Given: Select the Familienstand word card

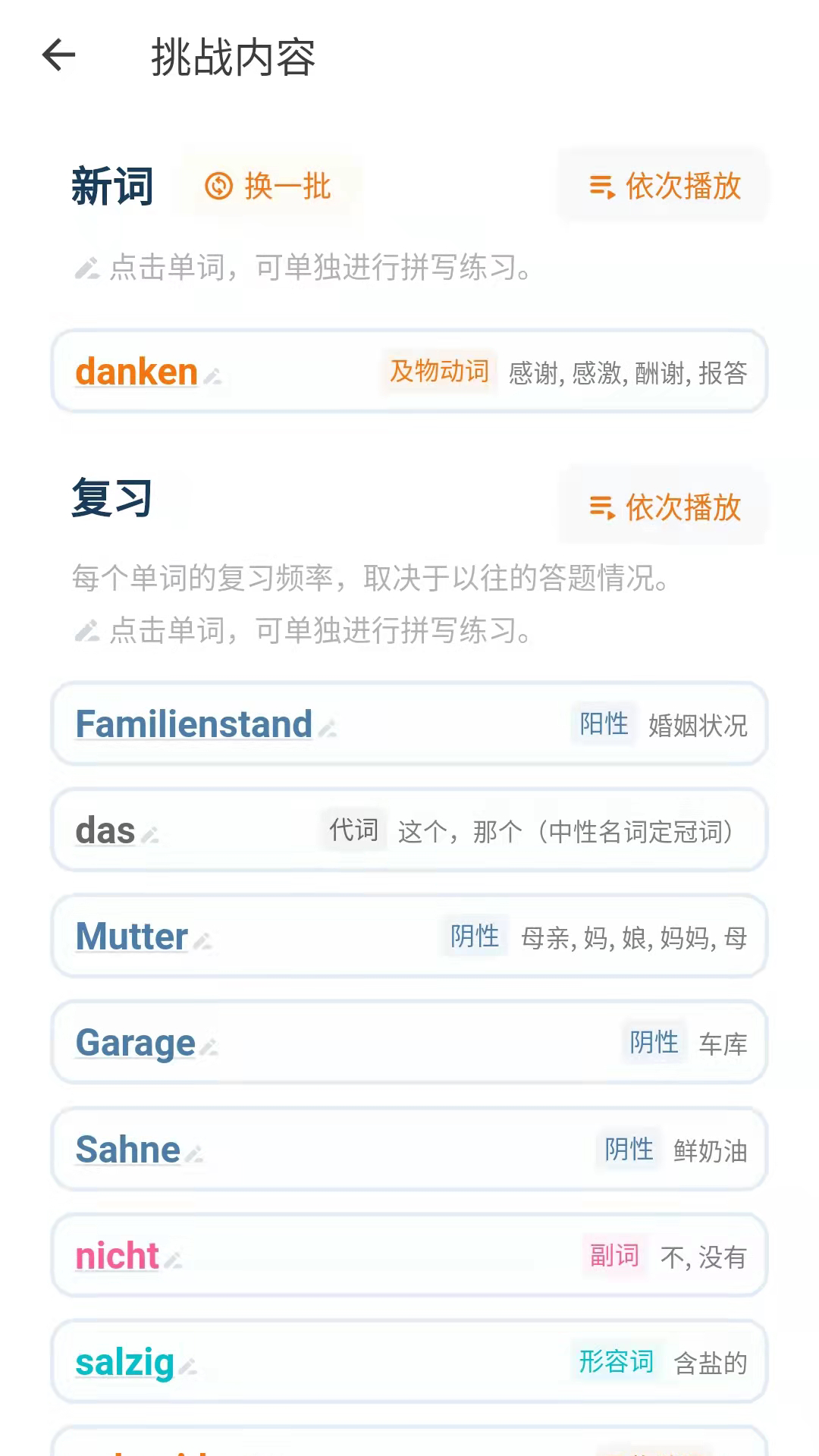Looking at the screenshot, I should point(409,723).
